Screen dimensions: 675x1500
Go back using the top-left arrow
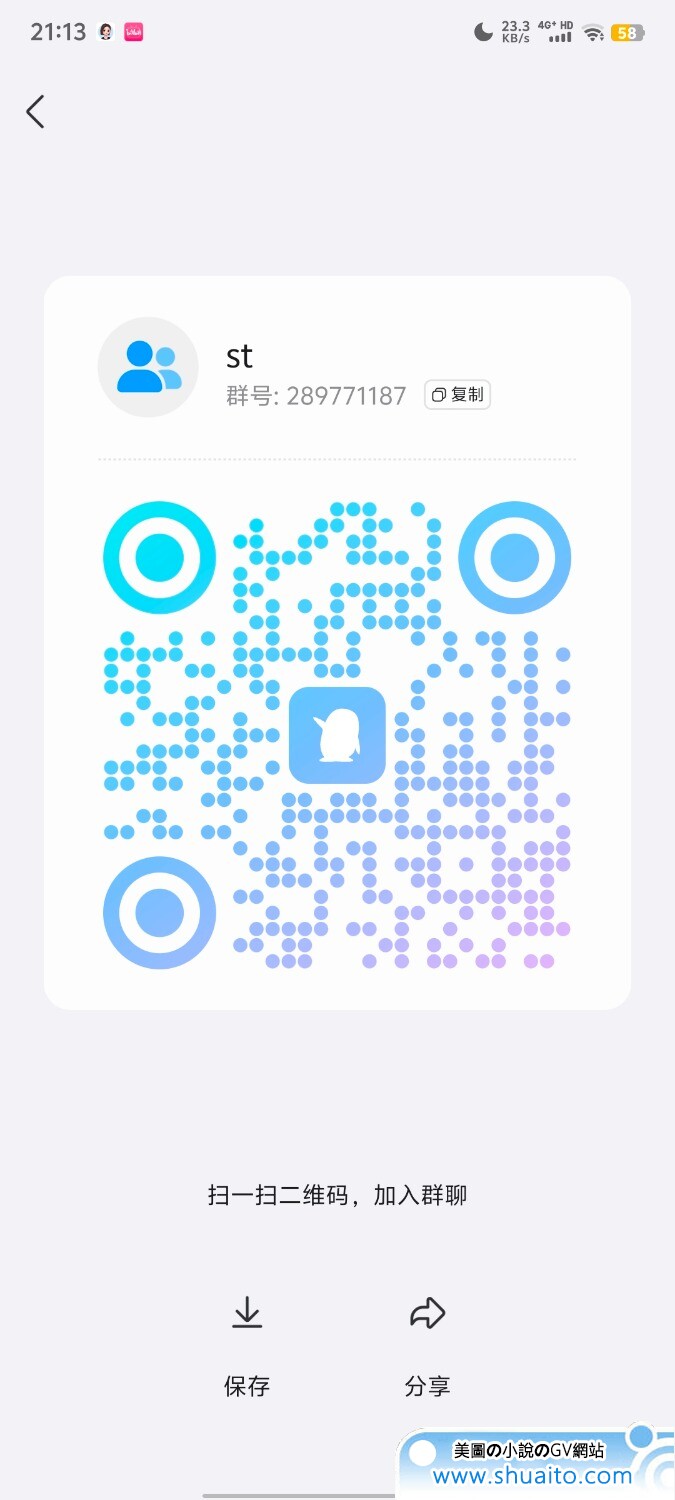point(35,111)
